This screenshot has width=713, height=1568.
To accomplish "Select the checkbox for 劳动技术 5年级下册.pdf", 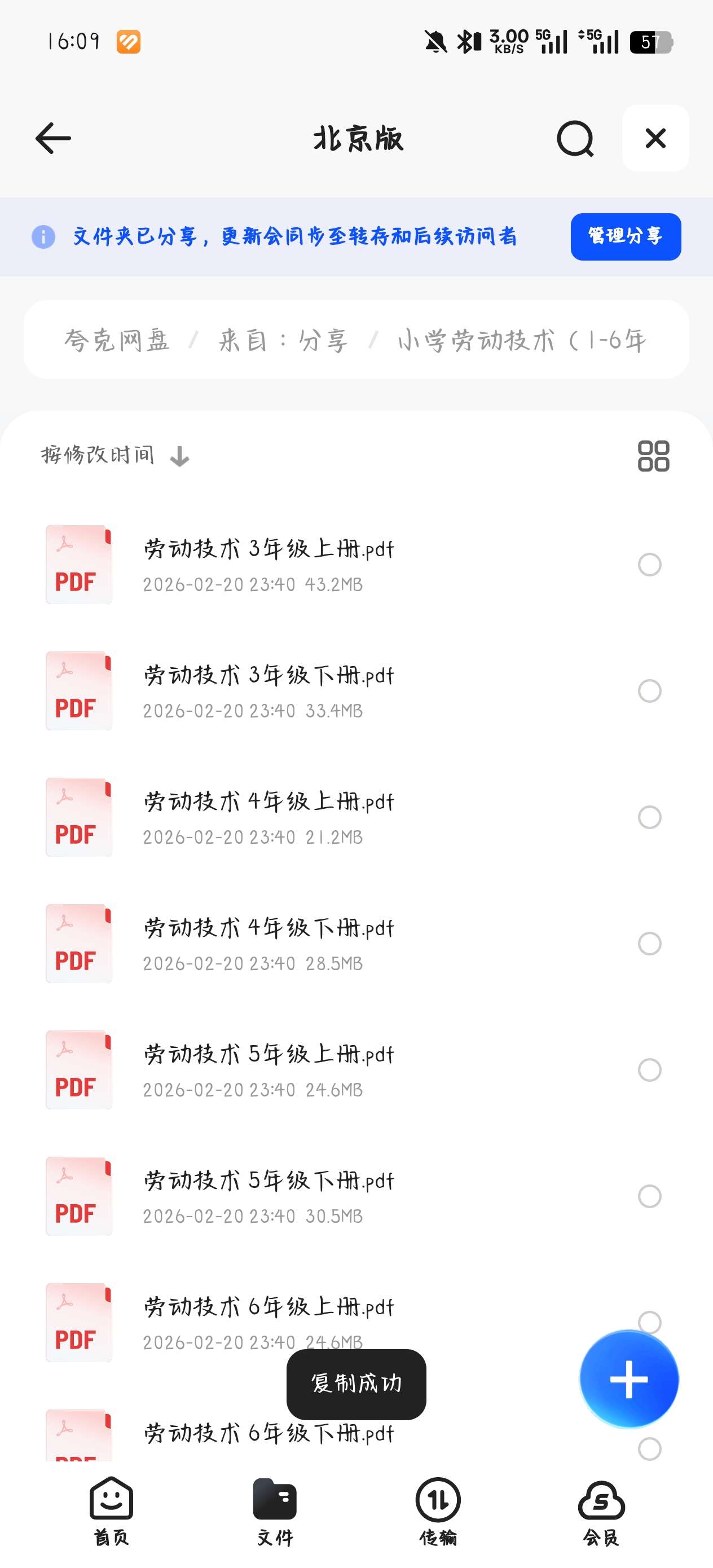I will (650, 1196).
